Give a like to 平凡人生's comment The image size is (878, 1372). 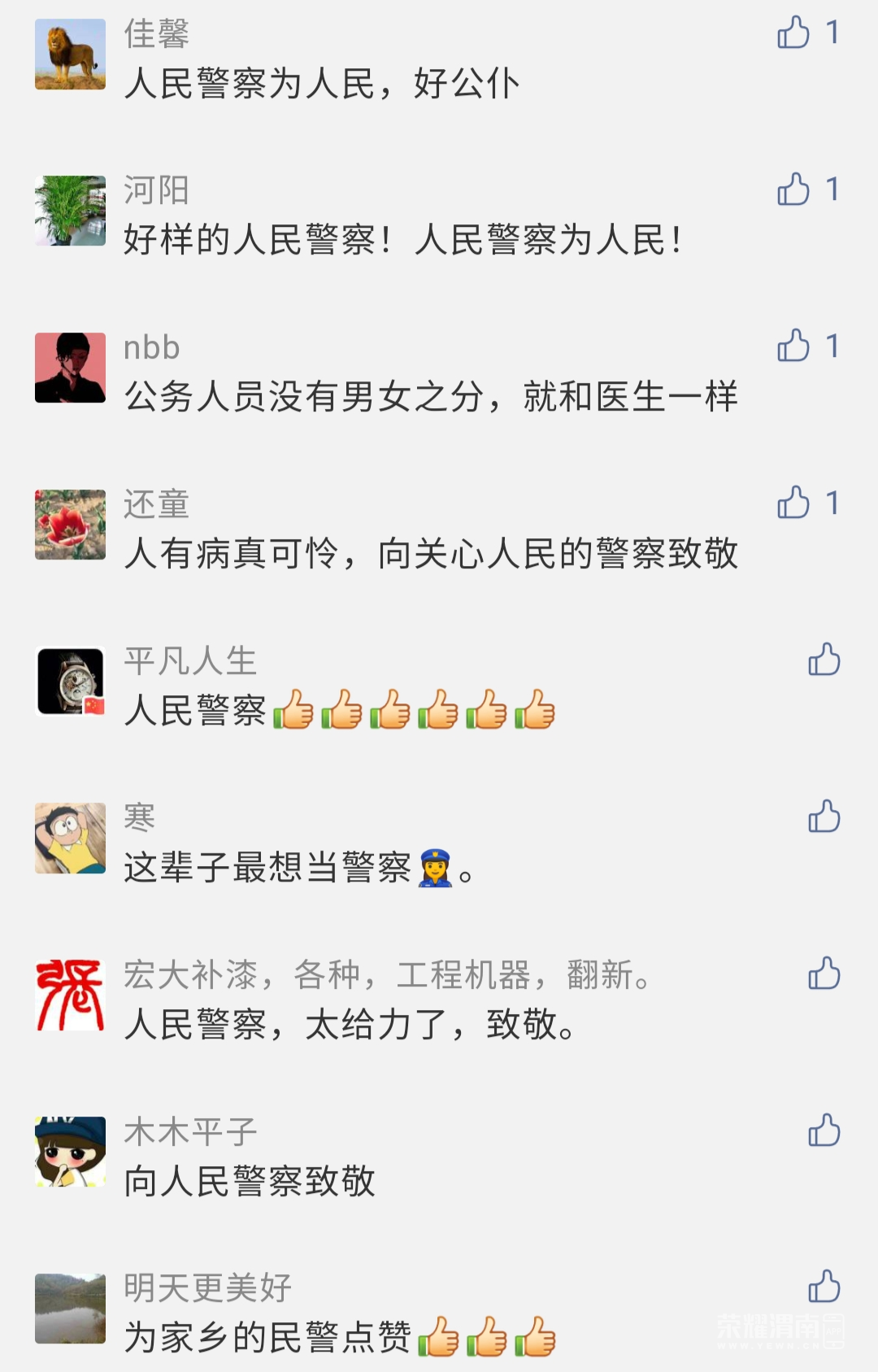click(824, 660)
